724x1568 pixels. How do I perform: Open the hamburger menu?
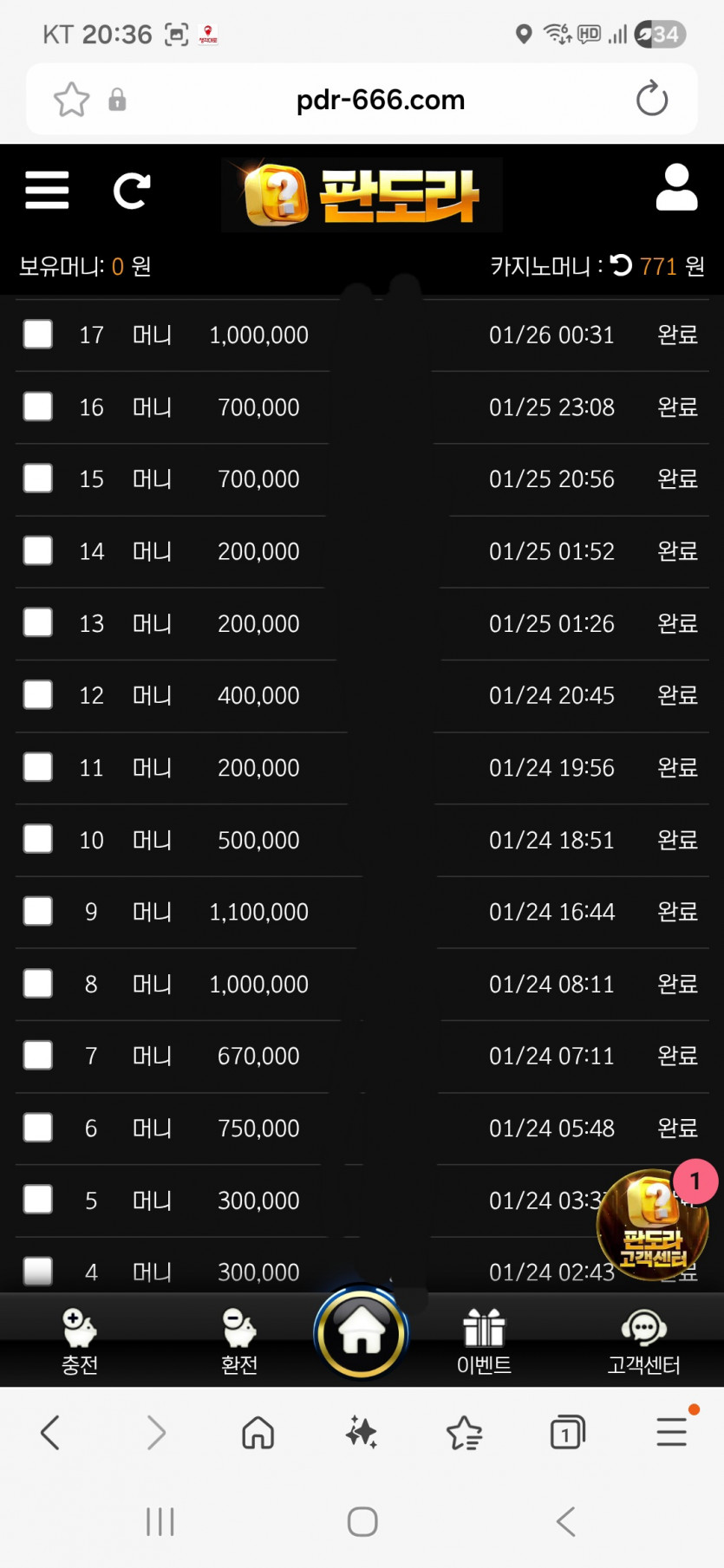[47, 190]
